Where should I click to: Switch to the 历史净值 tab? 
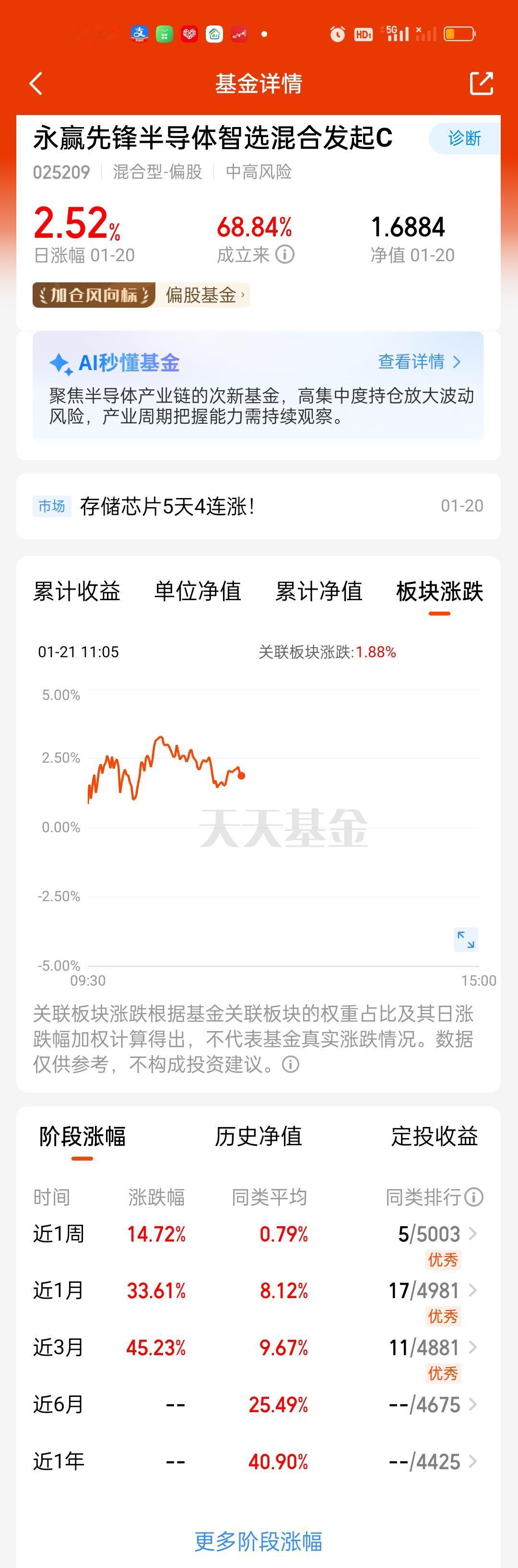[258, 1137]
